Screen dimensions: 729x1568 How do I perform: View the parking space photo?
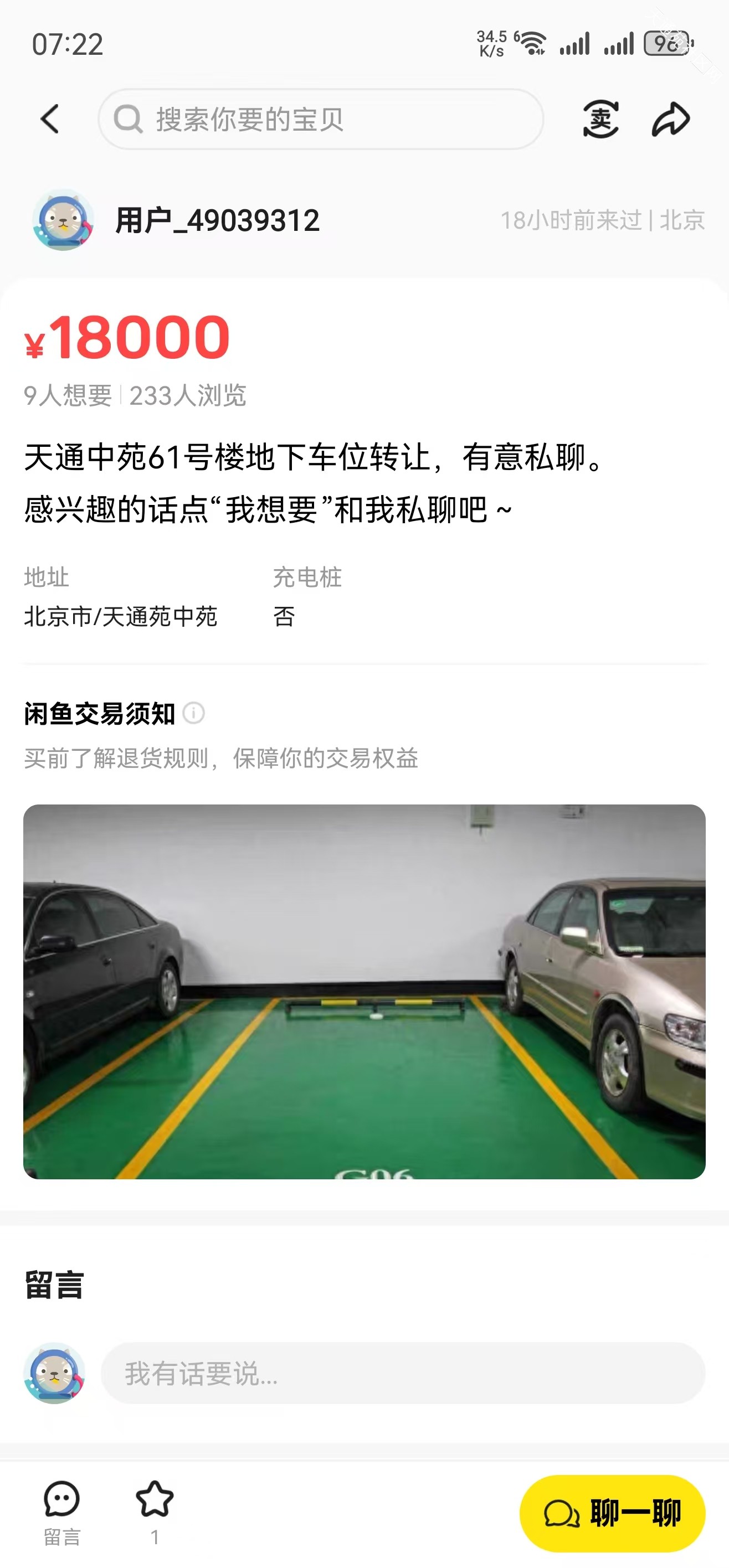coord(364,992)
